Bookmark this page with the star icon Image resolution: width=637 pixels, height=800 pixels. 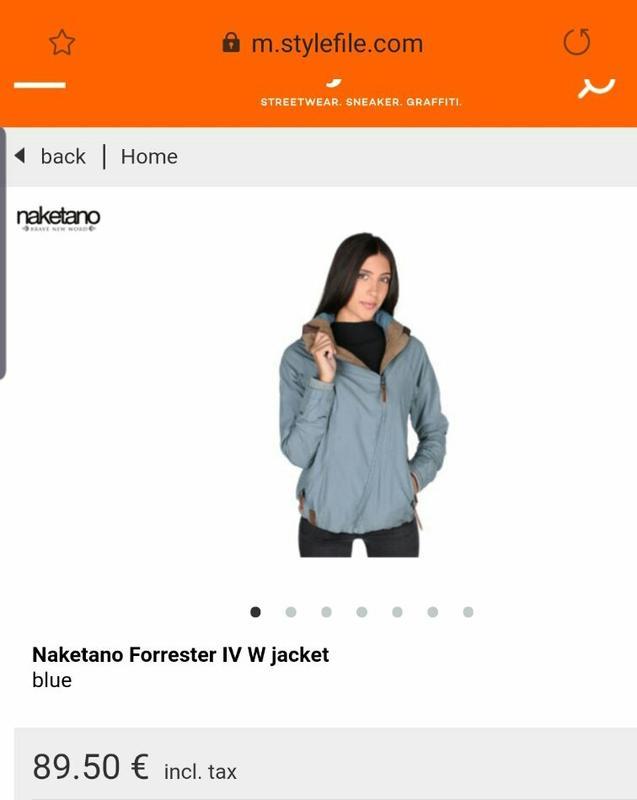tap(62, 42)
